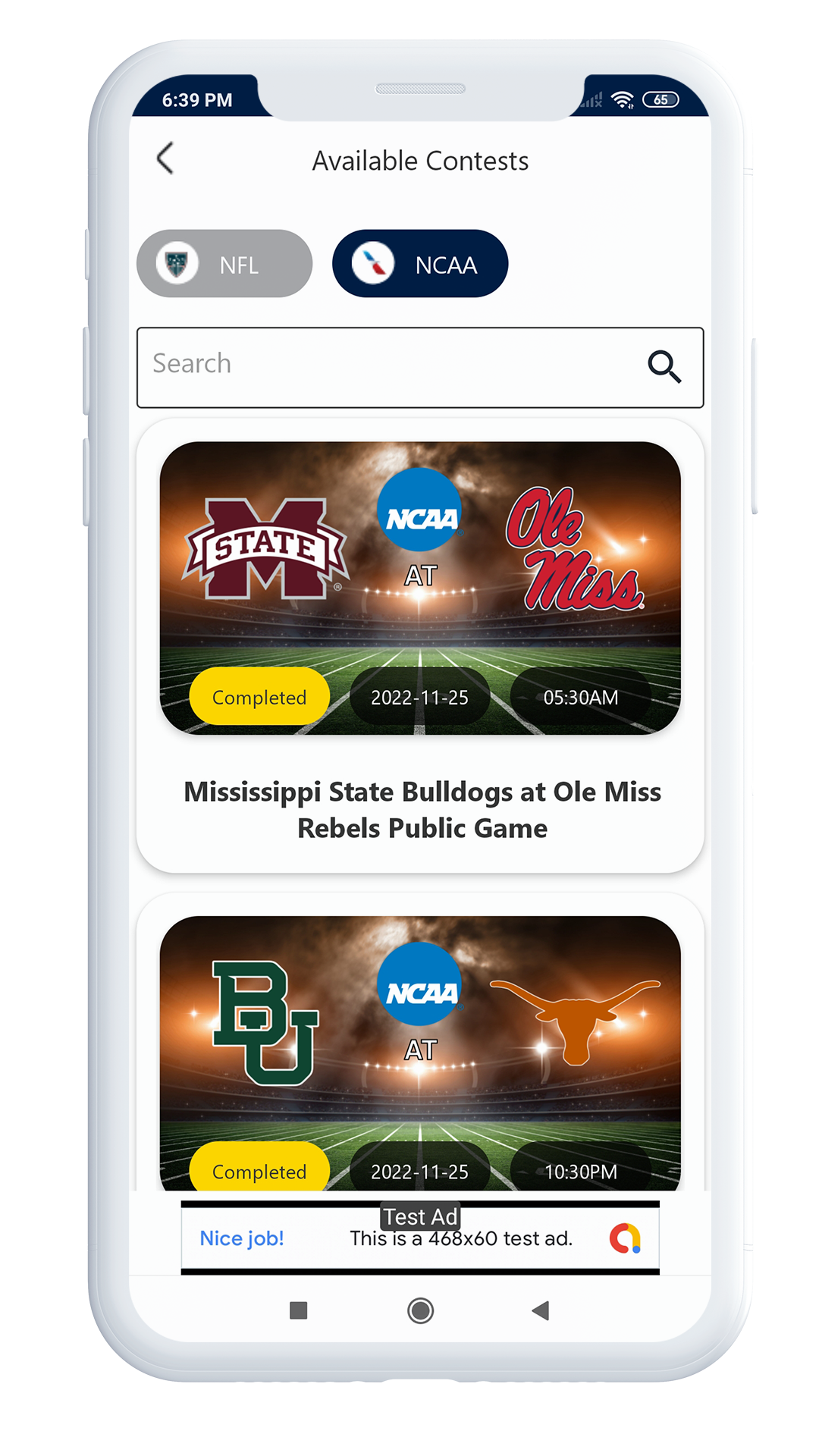
Task: Go back from Available Contests
Action: coord(165,158)
